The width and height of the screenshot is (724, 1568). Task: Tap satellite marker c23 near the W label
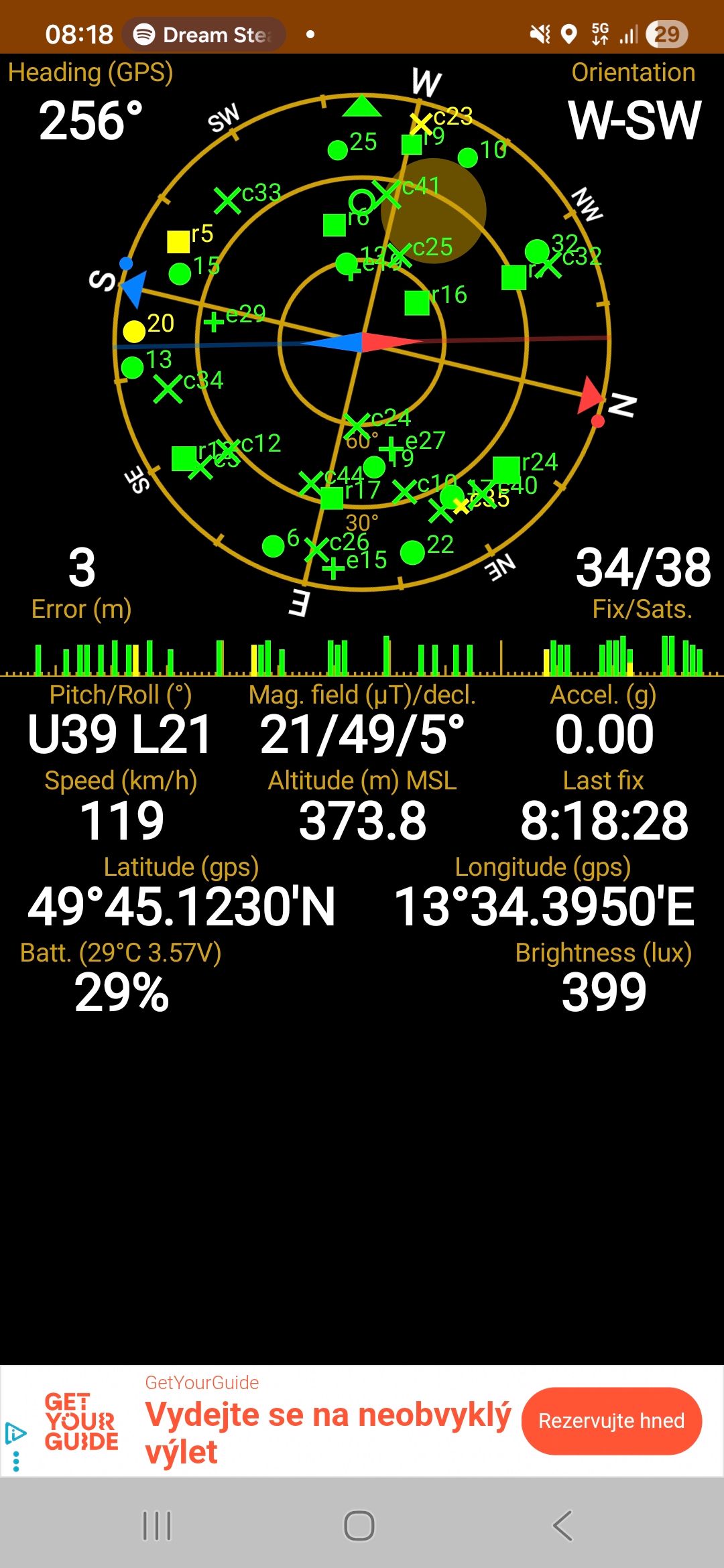click(x=422, y=124)
